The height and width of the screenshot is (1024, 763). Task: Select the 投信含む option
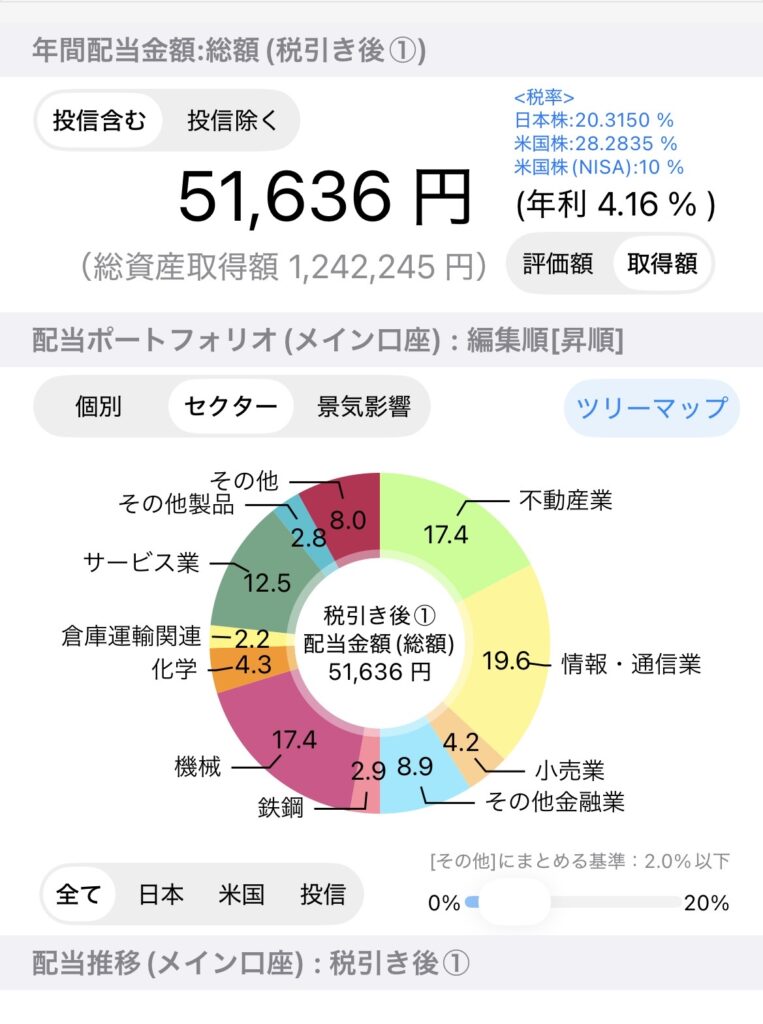pyautogui.click(x=100, y=122)
